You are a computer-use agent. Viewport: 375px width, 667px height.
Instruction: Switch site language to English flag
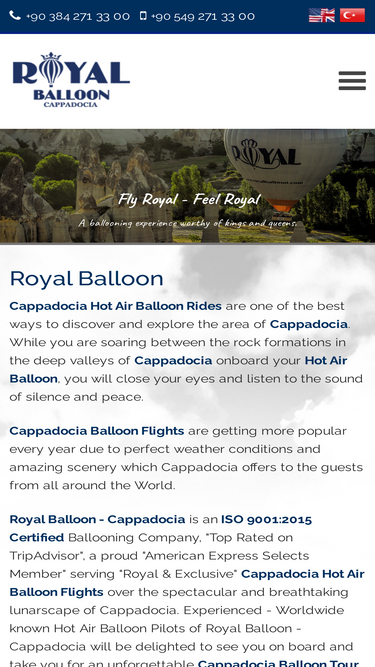(x=321, y=15)
